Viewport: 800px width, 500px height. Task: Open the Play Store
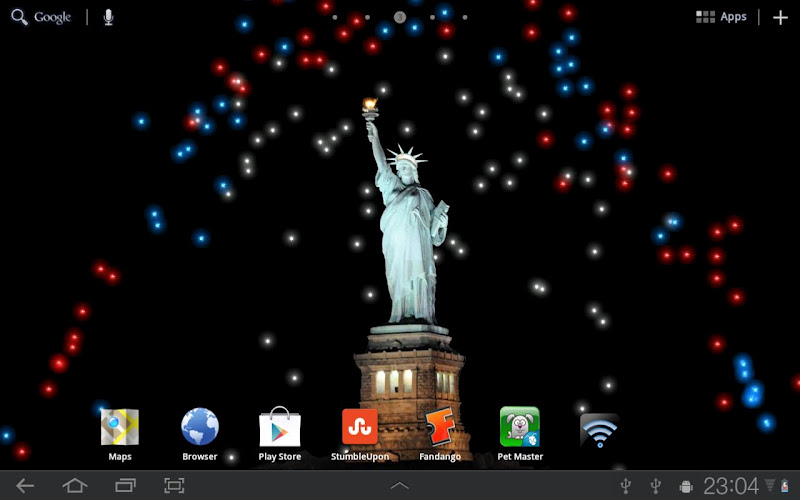(280, 428)
